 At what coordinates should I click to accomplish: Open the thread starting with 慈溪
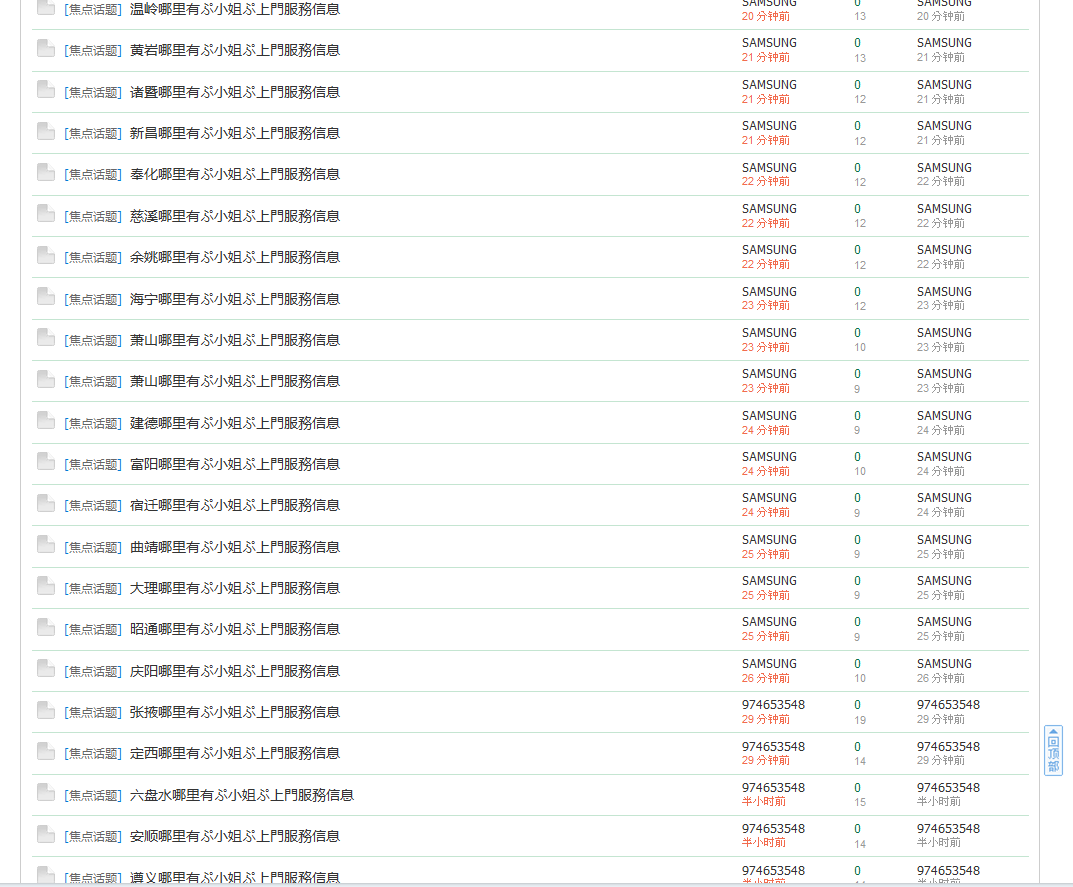click(x=234, y=216)
